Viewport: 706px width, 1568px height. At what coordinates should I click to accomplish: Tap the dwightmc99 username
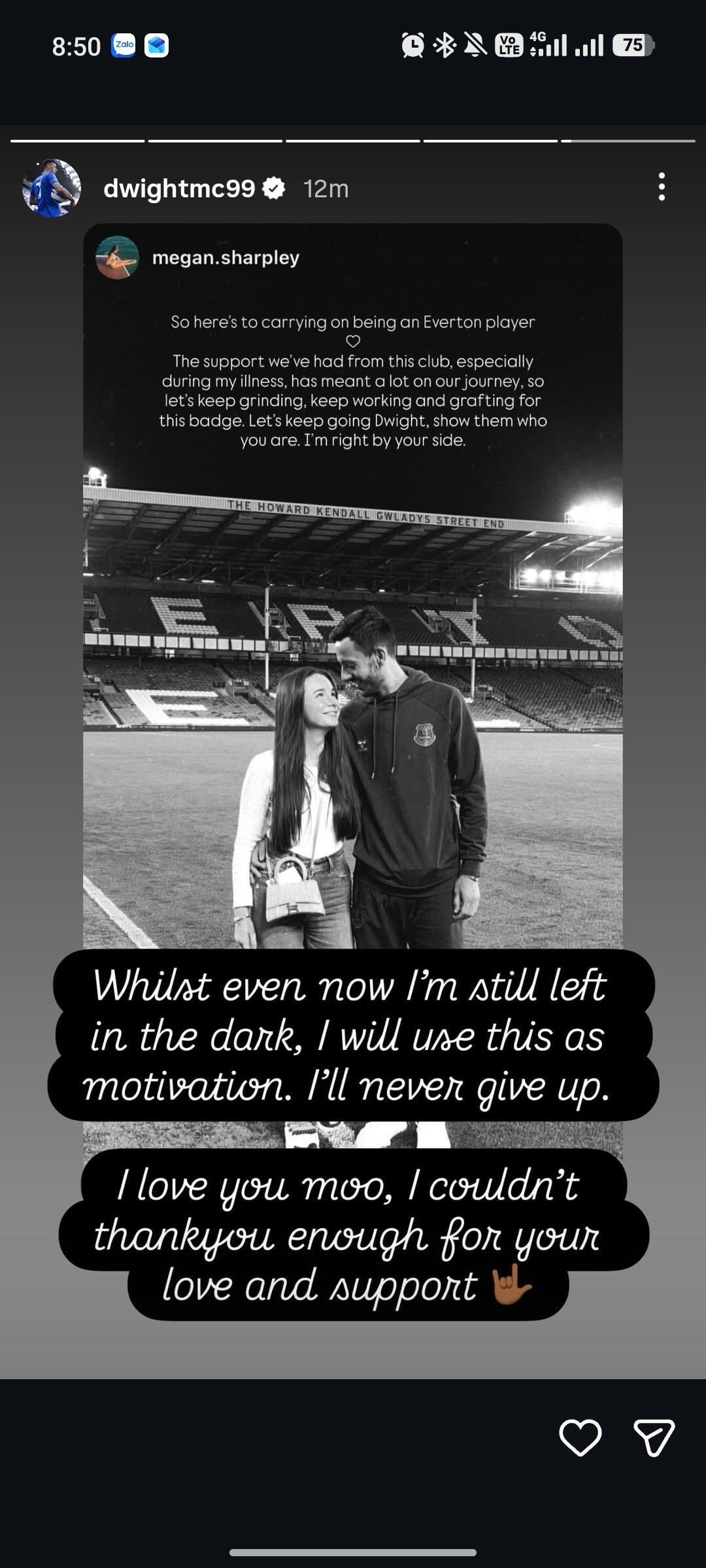click(x=179, y=189)
